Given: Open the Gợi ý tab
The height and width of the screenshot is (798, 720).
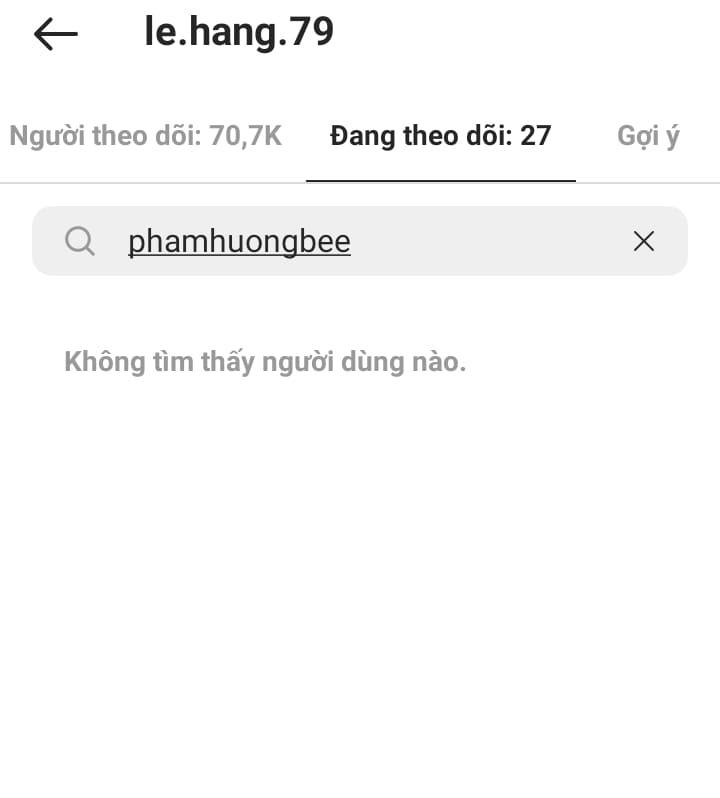Looking at the screenshot, I should click(x=648, y=136).
